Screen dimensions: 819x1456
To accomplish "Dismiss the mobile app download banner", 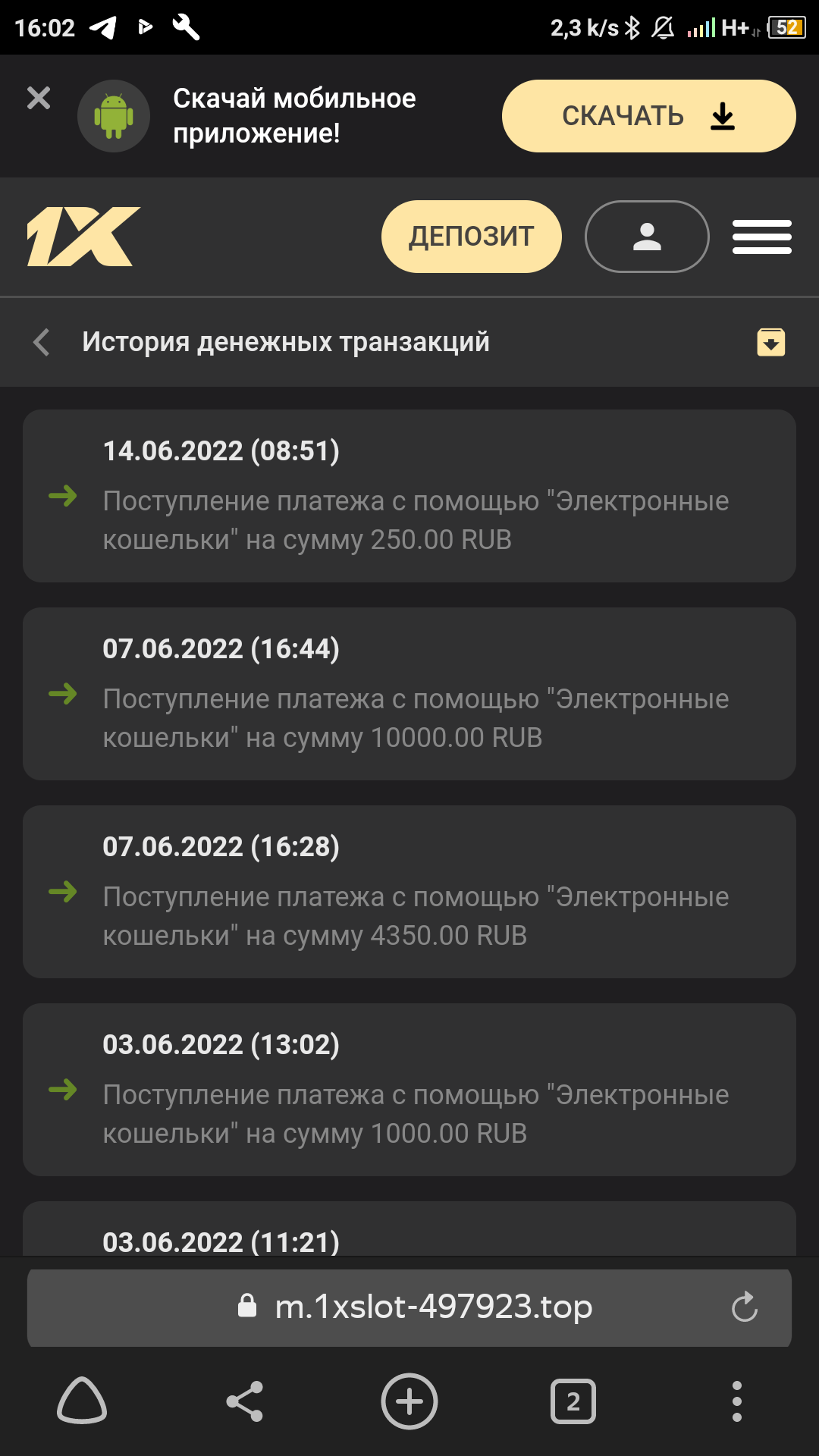I will point(39,99).
